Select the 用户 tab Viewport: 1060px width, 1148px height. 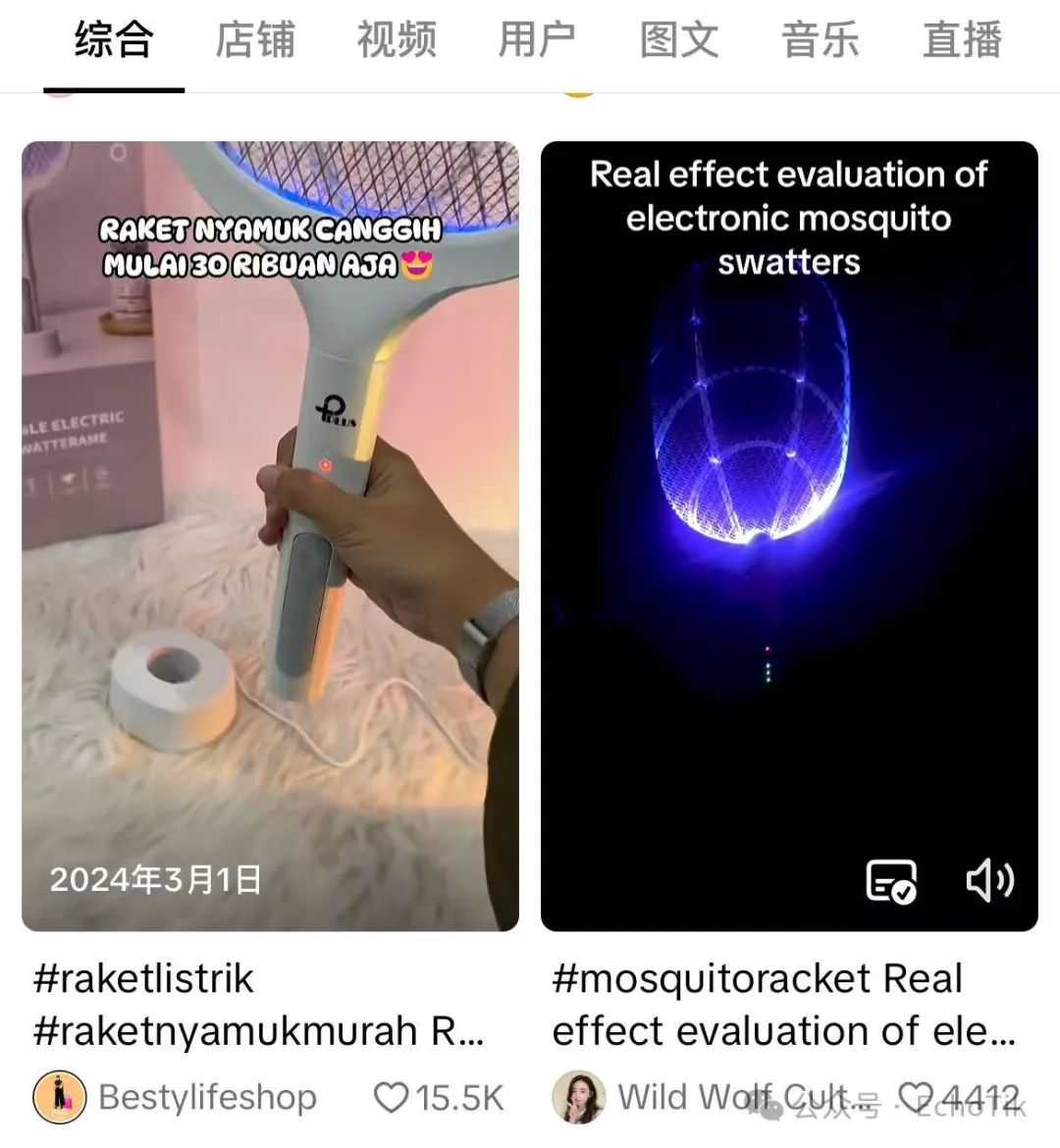point(537,41)
